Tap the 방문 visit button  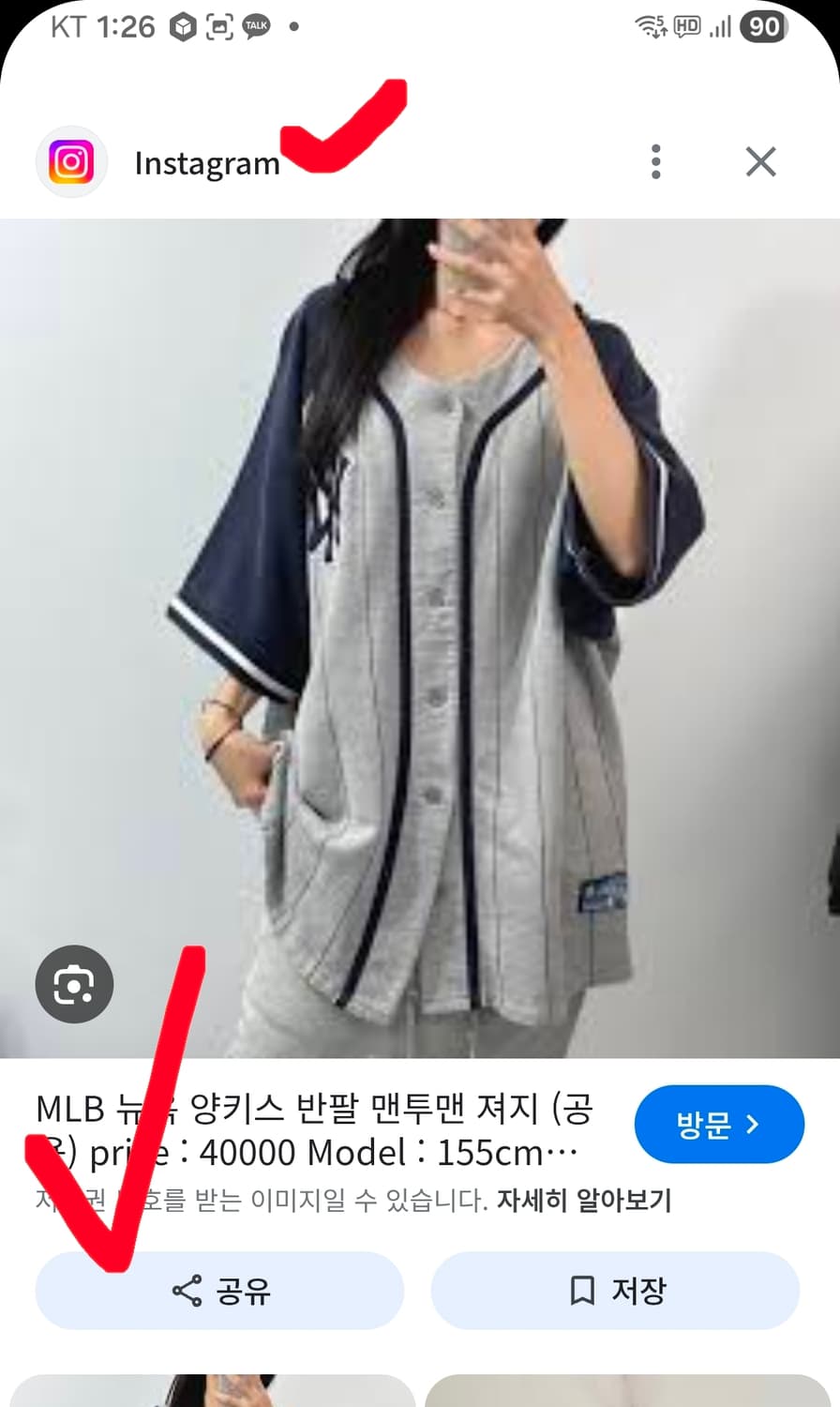[719, 1125]
